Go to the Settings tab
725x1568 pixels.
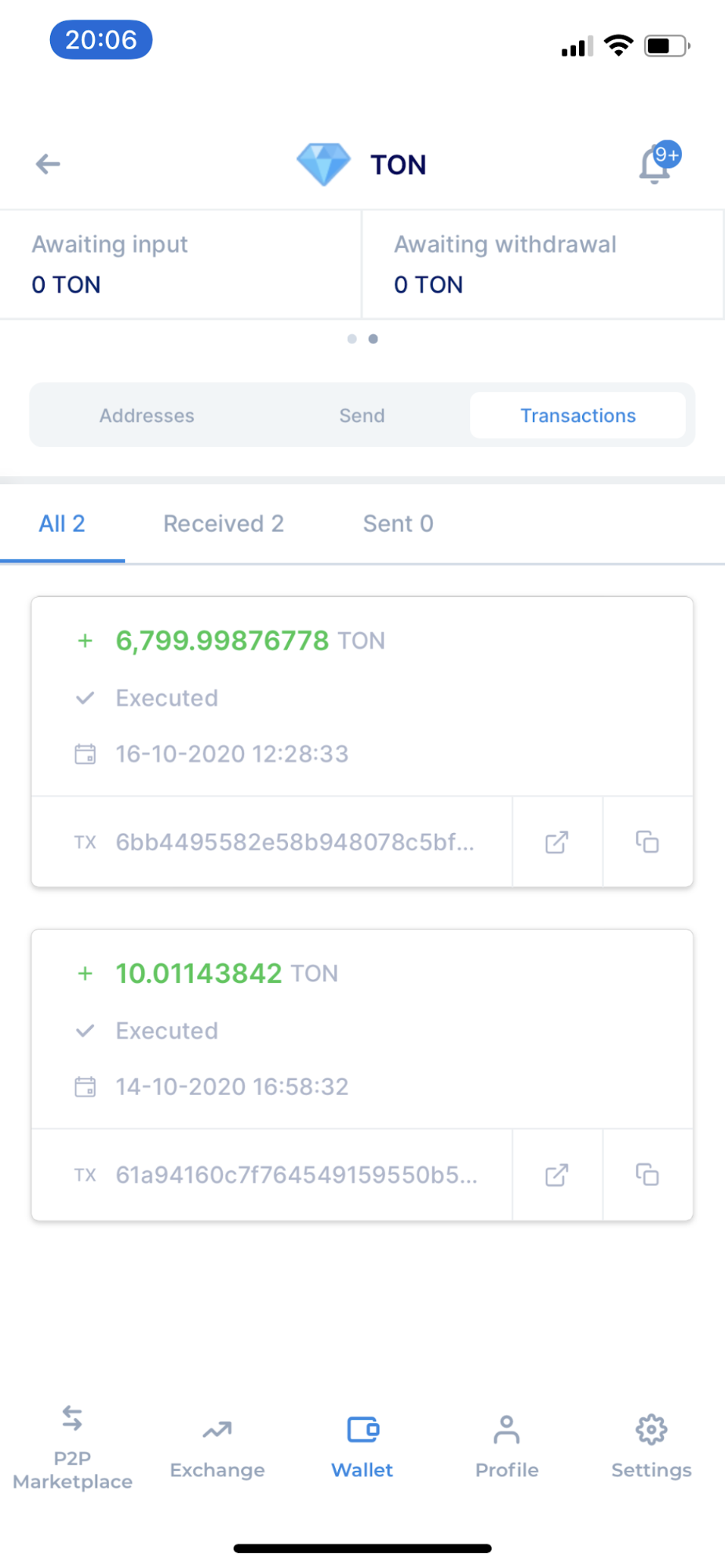coord(651,1448)
